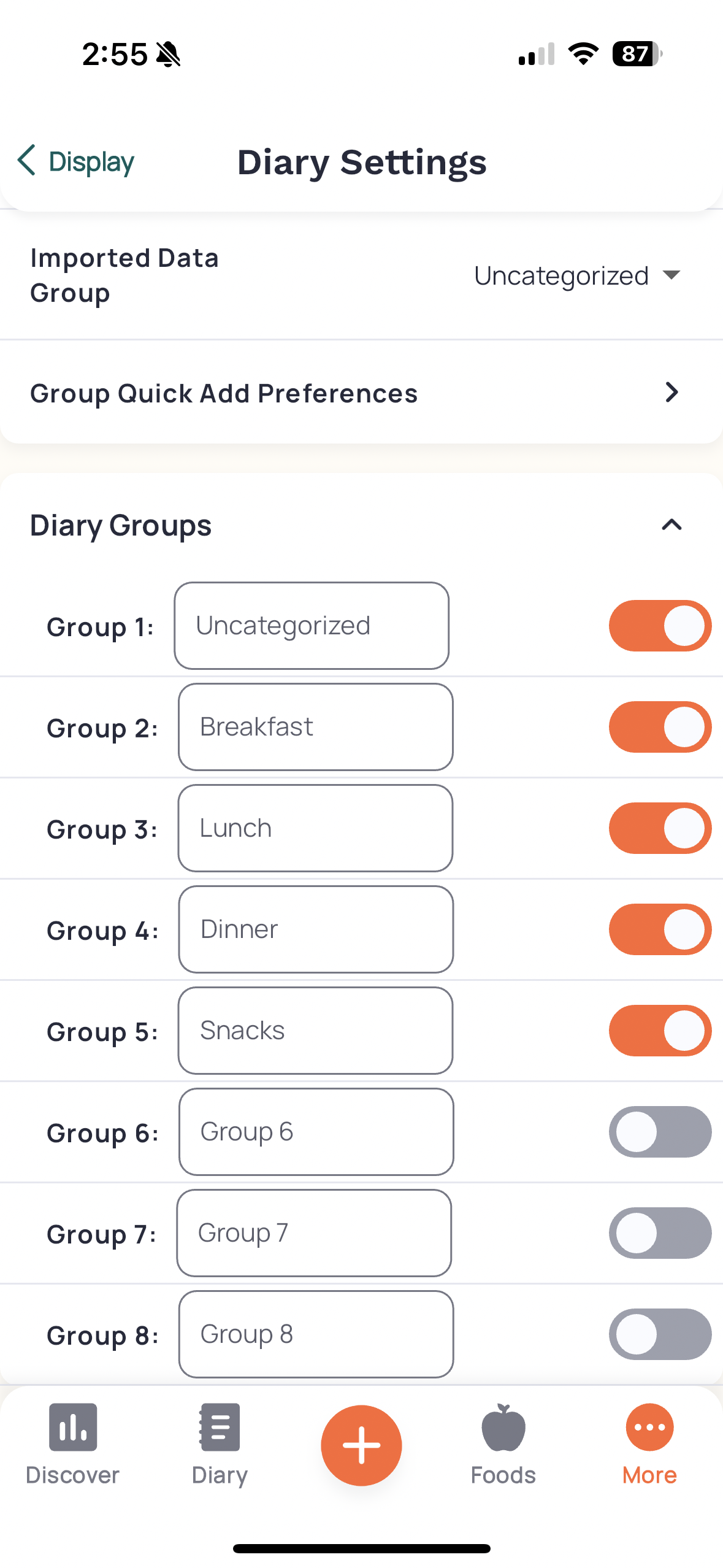Turn off the Snacks group toggle
The image size is (723, 1568).
(659, 1031)
